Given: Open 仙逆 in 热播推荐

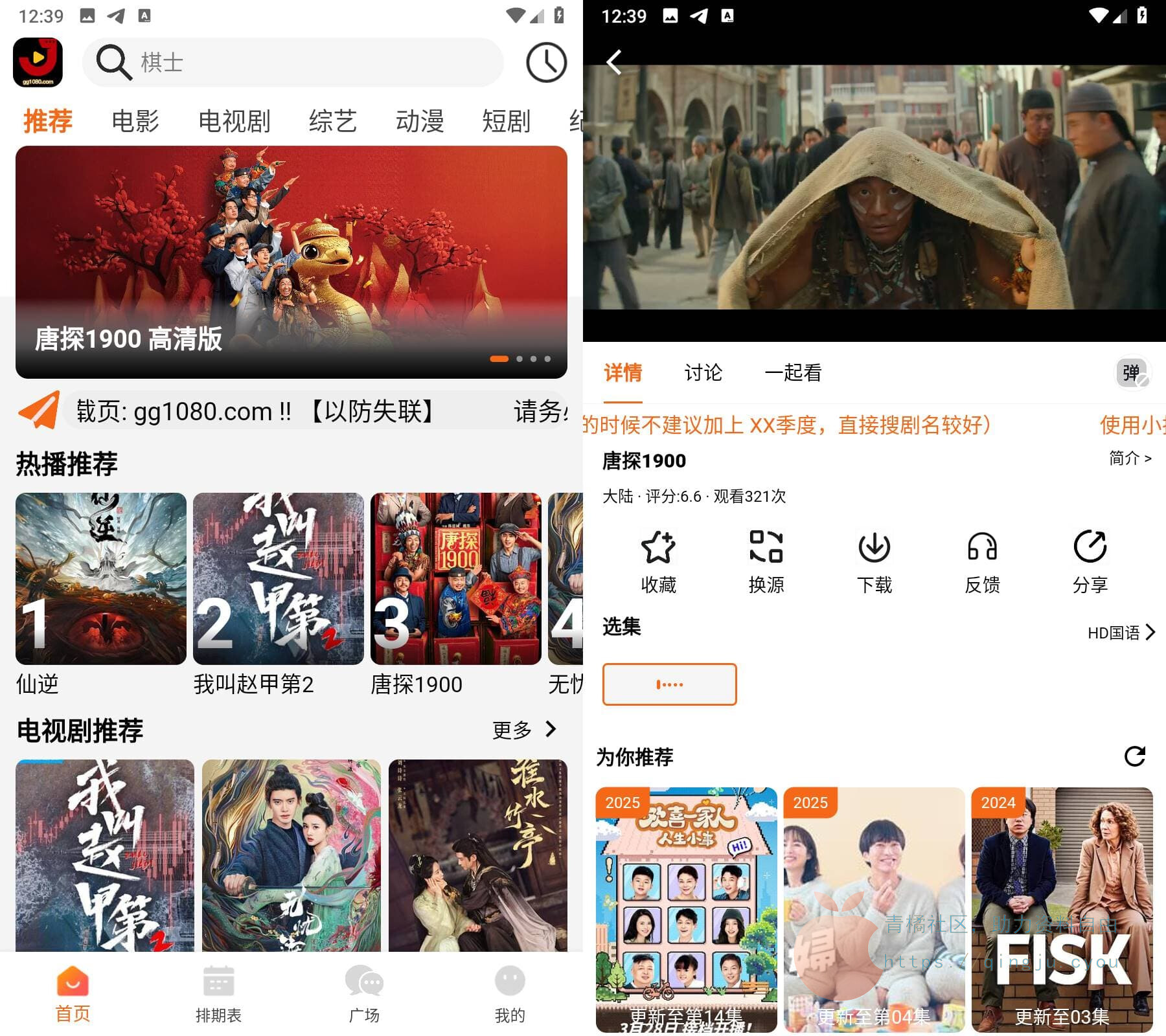Looking at the screenshot, I should point(100,579).
